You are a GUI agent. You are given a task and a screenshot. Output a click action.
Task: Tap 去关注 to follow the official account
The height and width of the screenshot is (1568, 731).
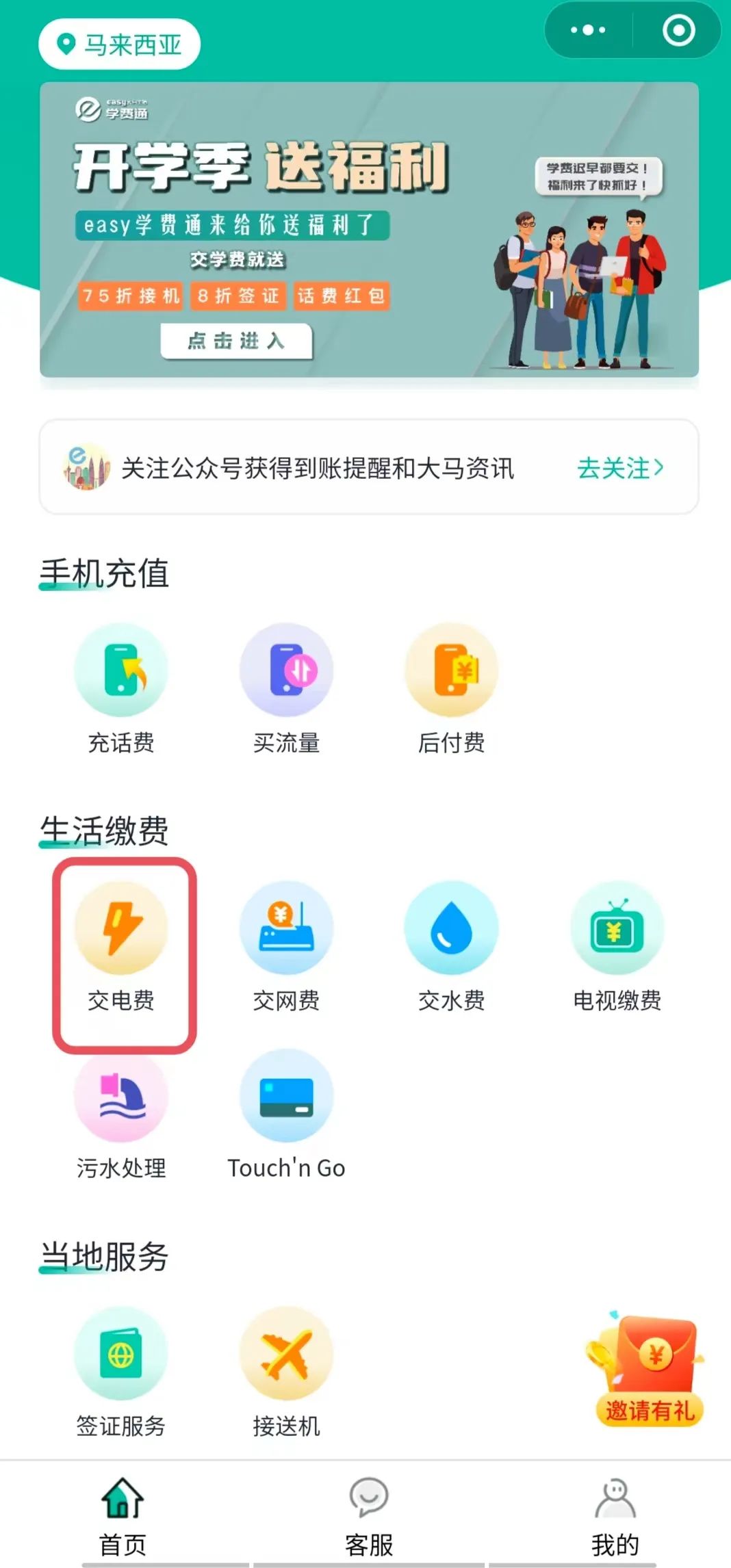pyautogui.click(x=620, y=469)
